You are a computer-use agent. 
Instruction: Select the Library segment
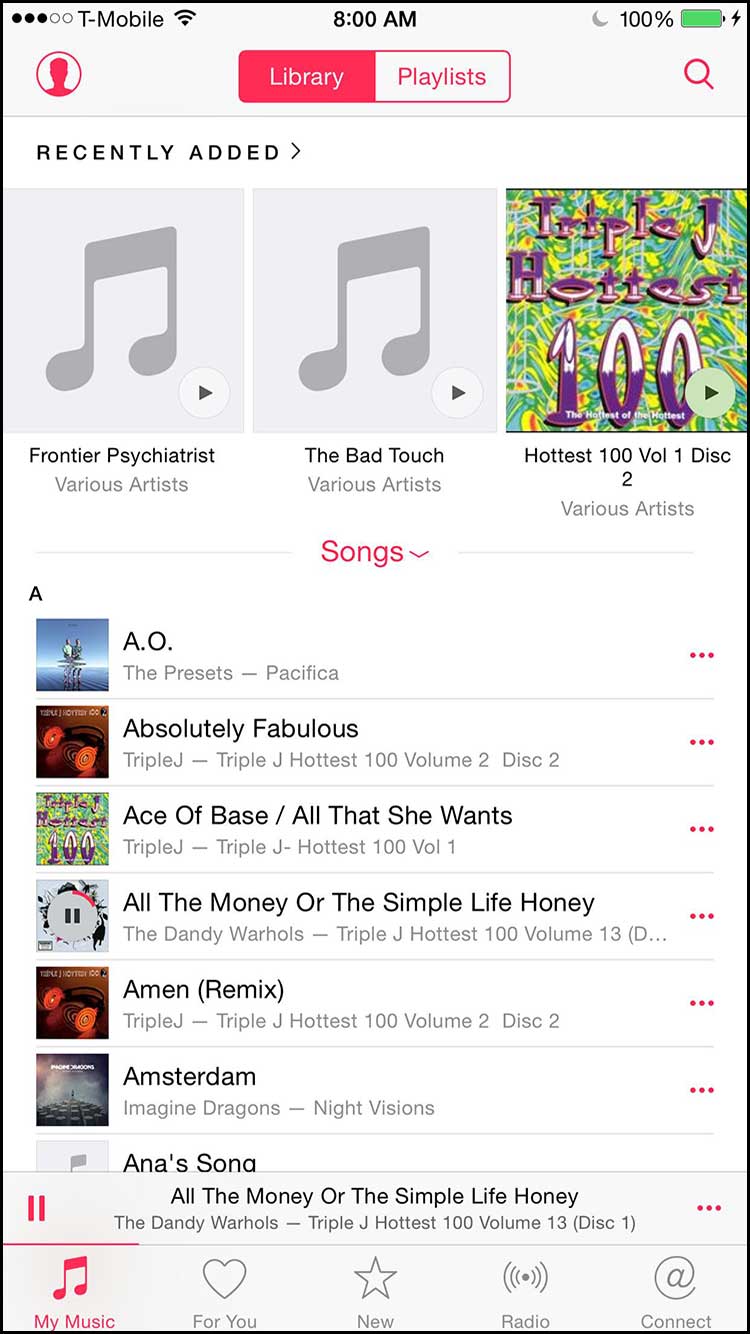[x=306, y=77]
